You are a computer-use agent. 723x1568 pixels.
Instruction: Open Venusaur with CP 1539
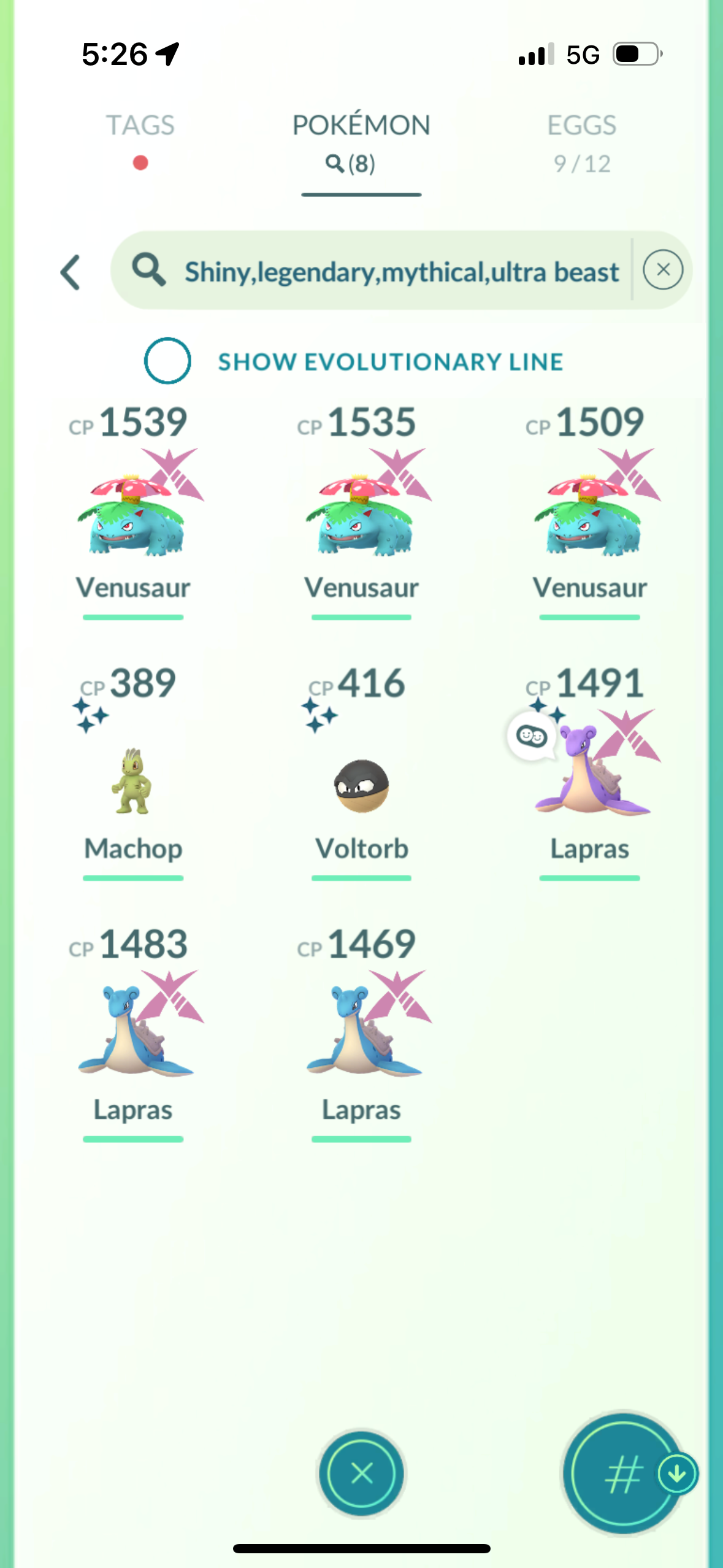pos(133,509)
